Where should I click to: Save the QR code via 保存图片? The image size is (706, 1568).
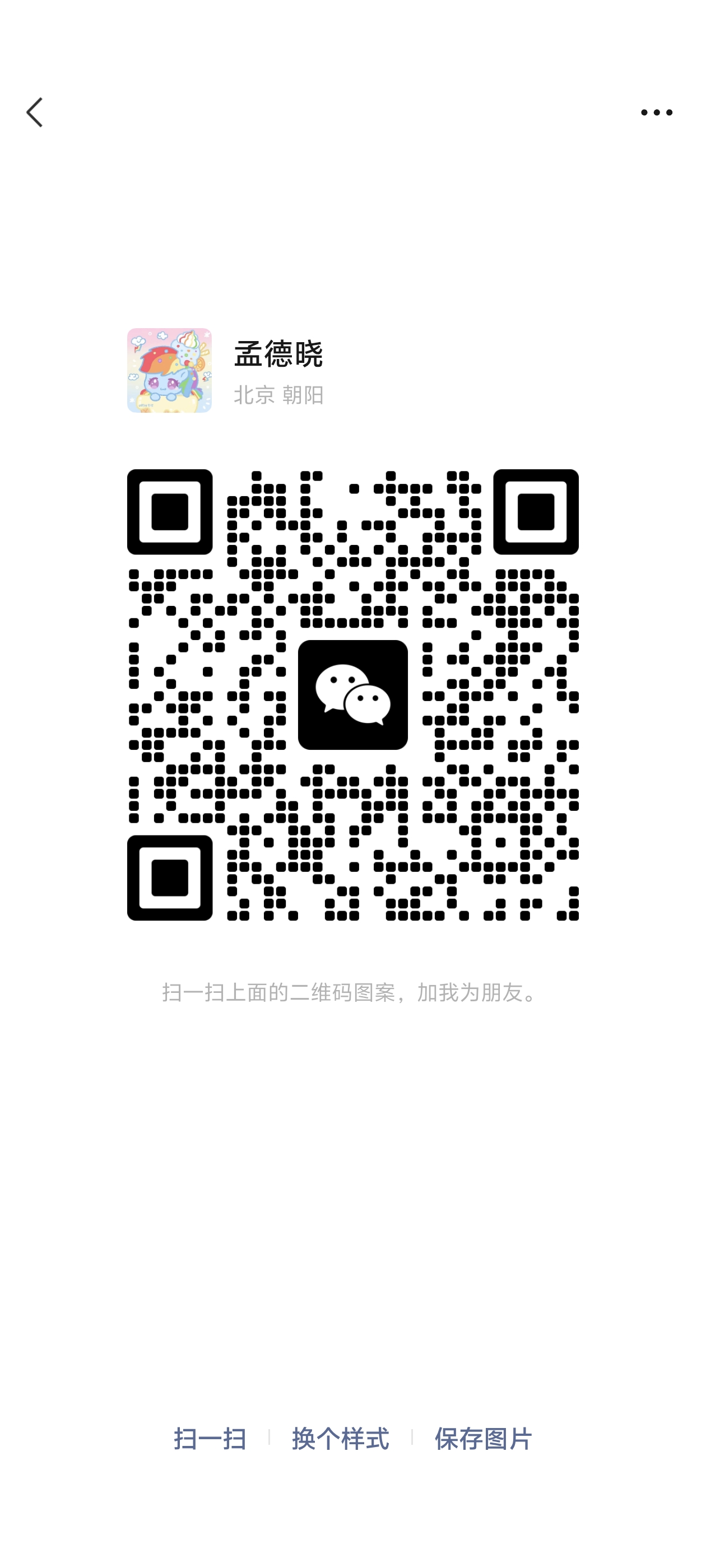(x=483, y=1438)
